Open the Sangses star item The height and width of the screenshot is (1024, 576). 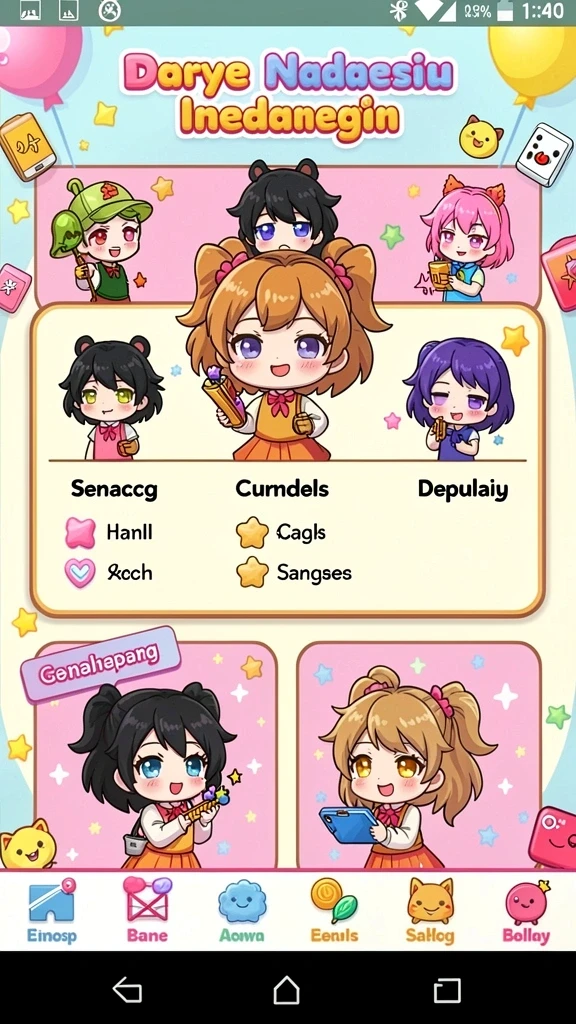tap(294, 573)
